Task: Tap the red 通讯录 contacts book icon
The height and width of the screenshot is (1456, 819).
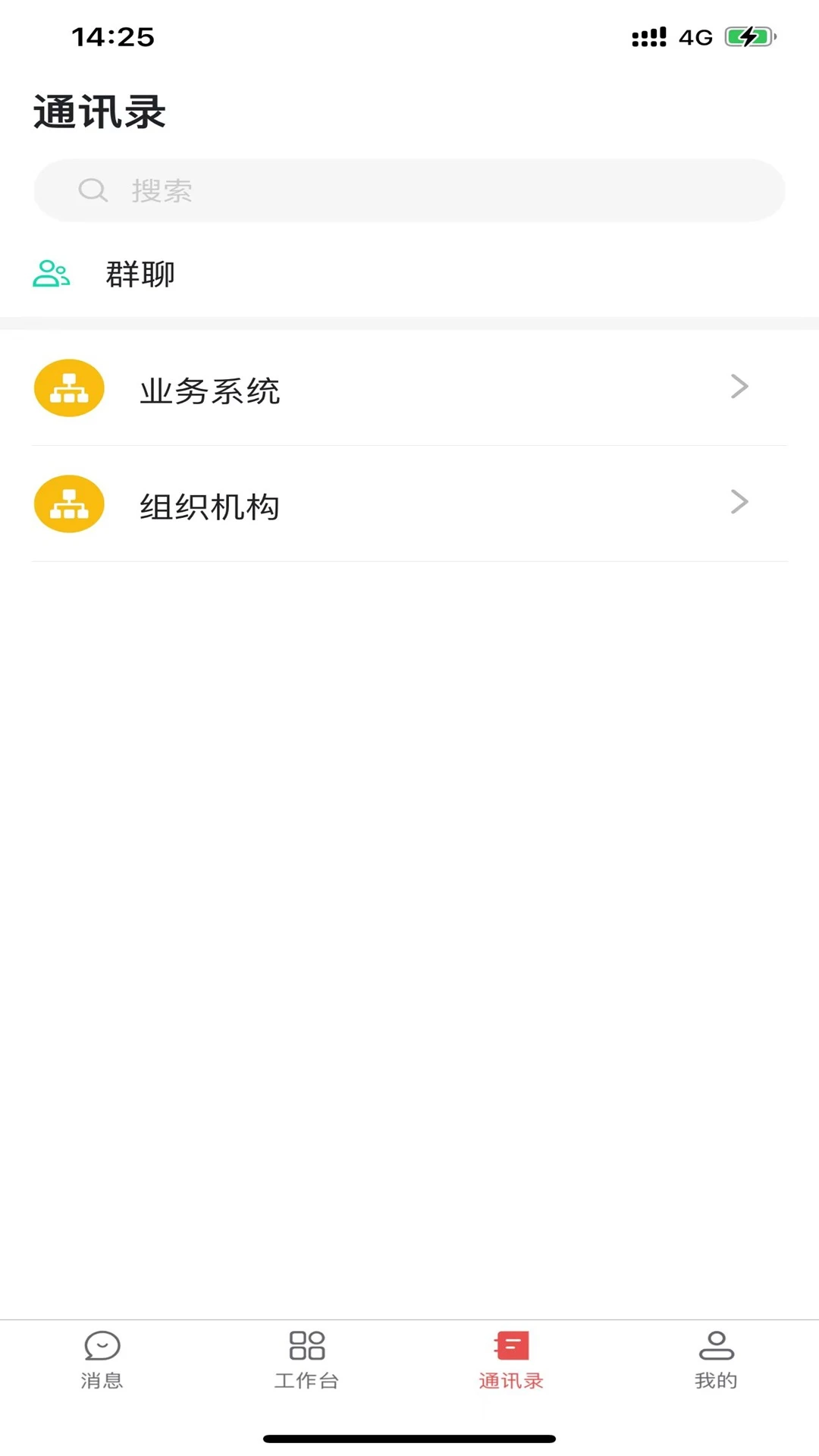Action: coord(510,1346)
